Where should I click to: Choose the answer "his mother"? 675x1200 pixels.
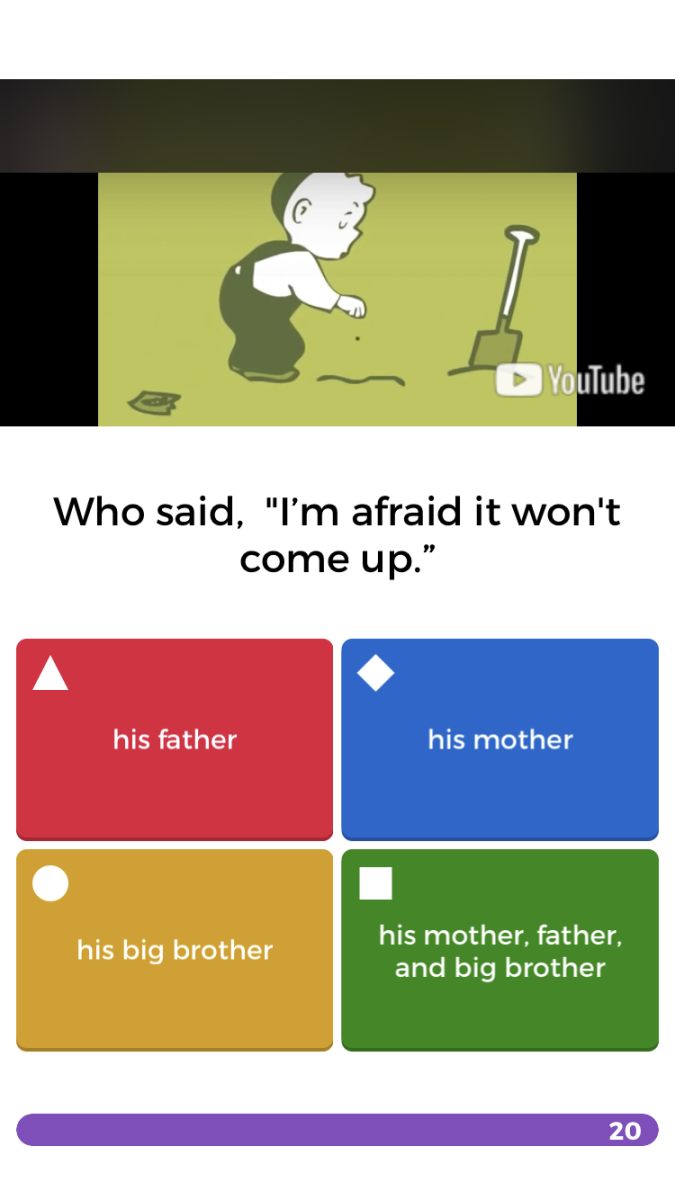(500, 739)
